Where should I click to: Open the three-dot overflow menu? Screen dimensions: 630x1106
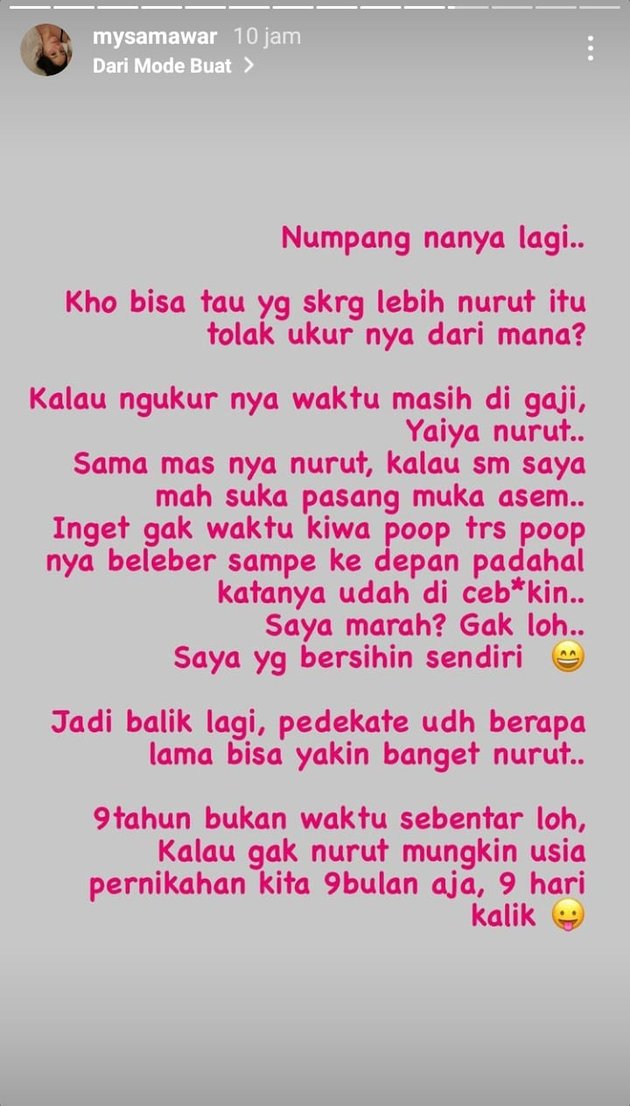[x=591, y=48]
